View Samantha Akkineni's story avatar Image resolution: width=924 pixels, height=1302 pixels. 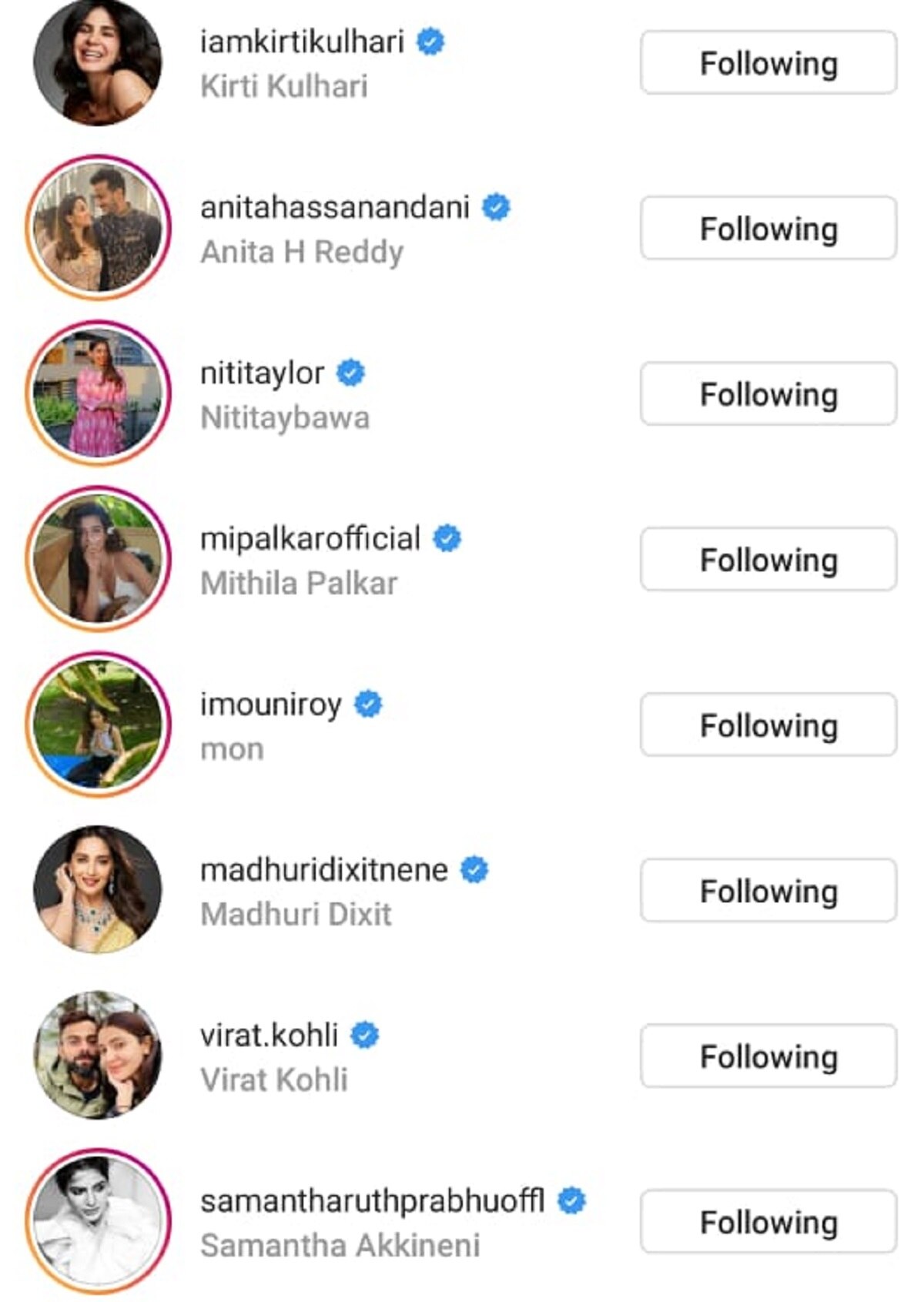(x=98, y=1221)
